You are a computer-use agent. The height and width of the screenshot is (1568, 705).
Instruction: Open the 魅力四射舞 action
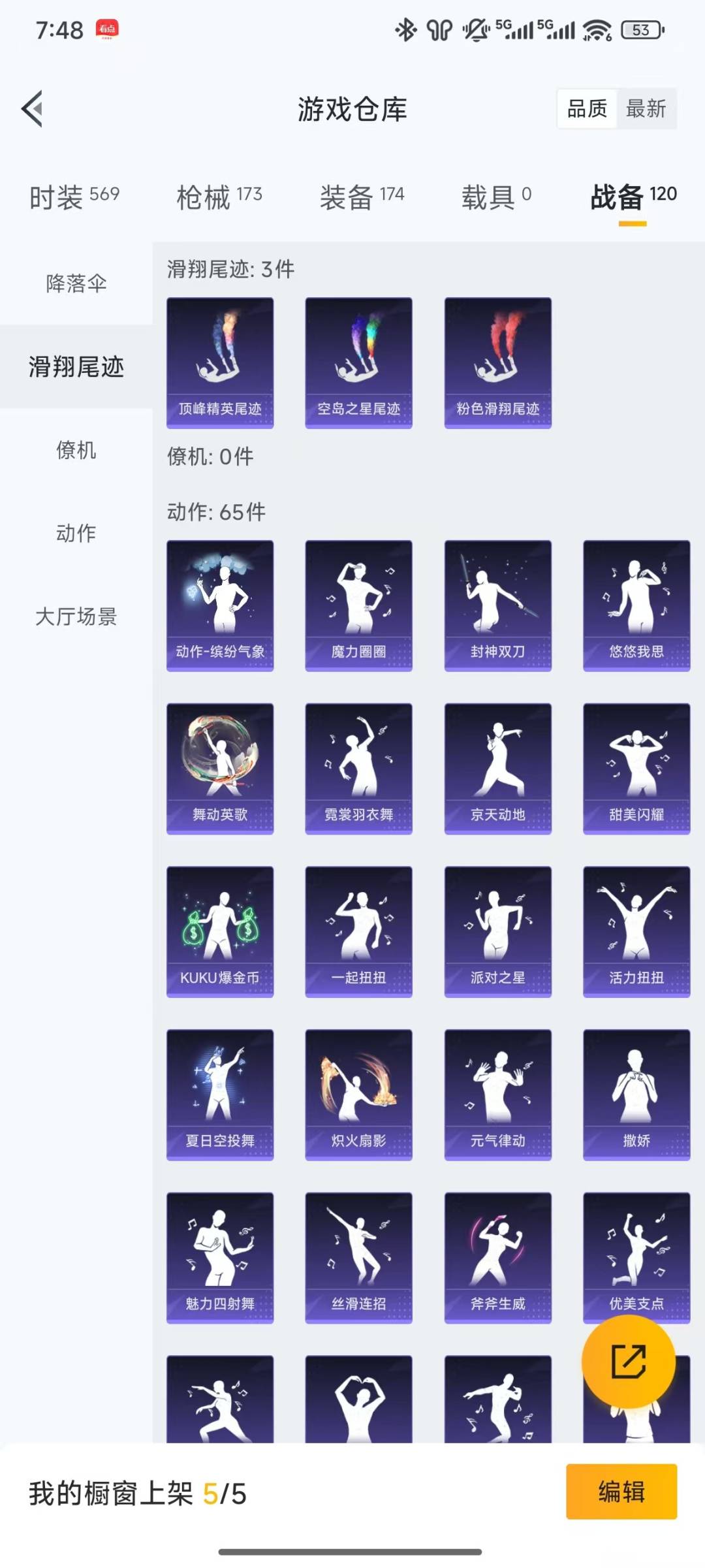point(220,1257)
